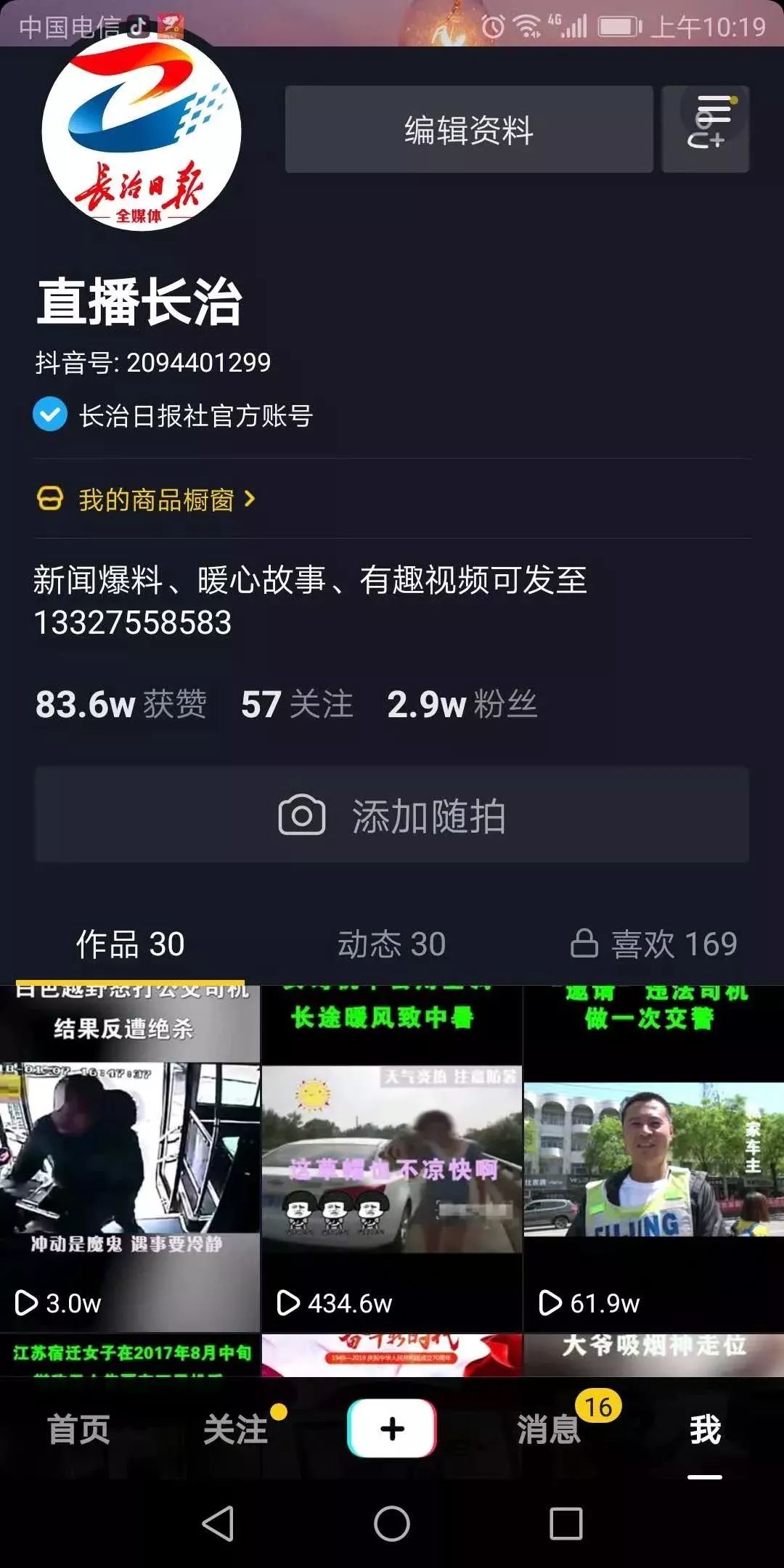Open video with 434.6w plays
The width and height of the screenshot is (784, 1568).
point(392,1159)
